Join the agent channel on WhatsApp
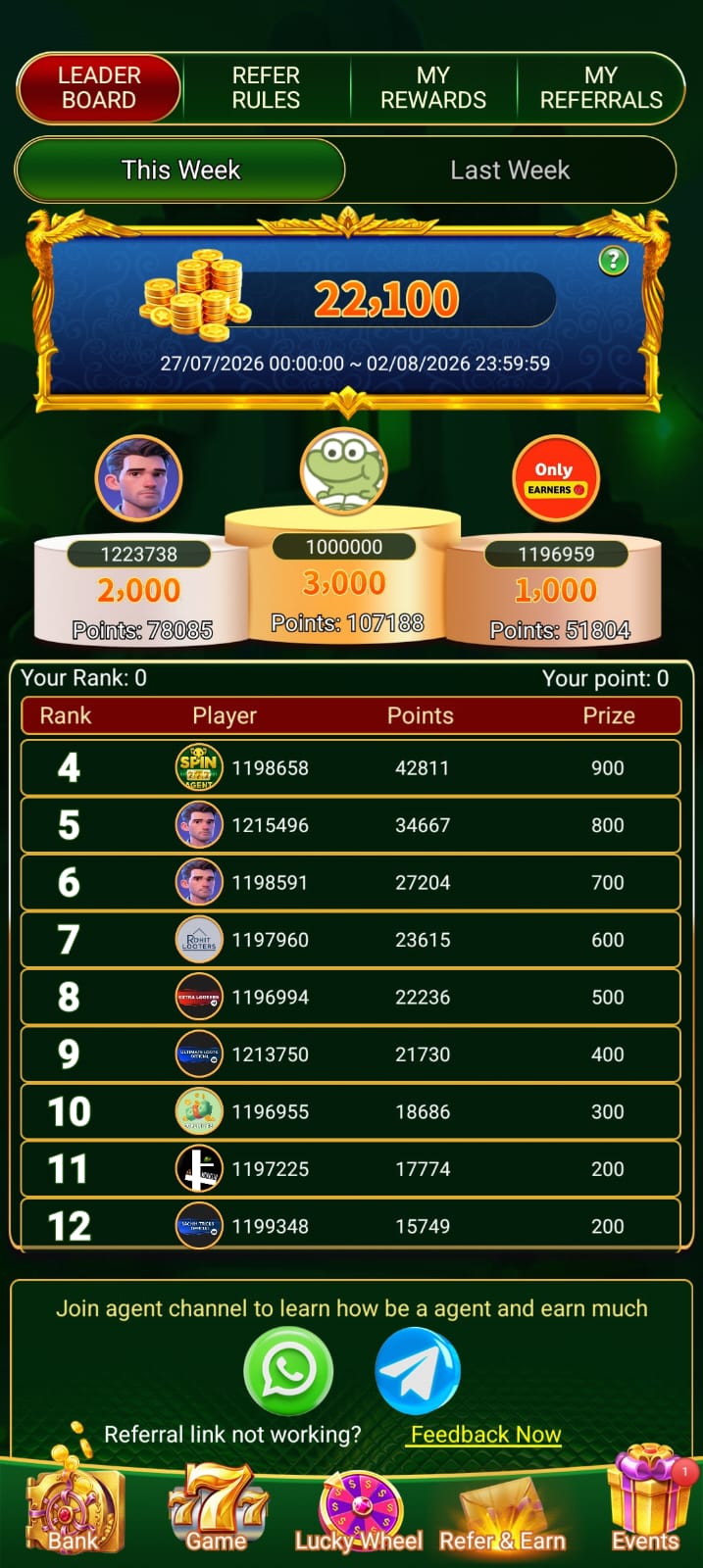Viewport: 703px width, 1568px height. click(x=288, y=1371)
